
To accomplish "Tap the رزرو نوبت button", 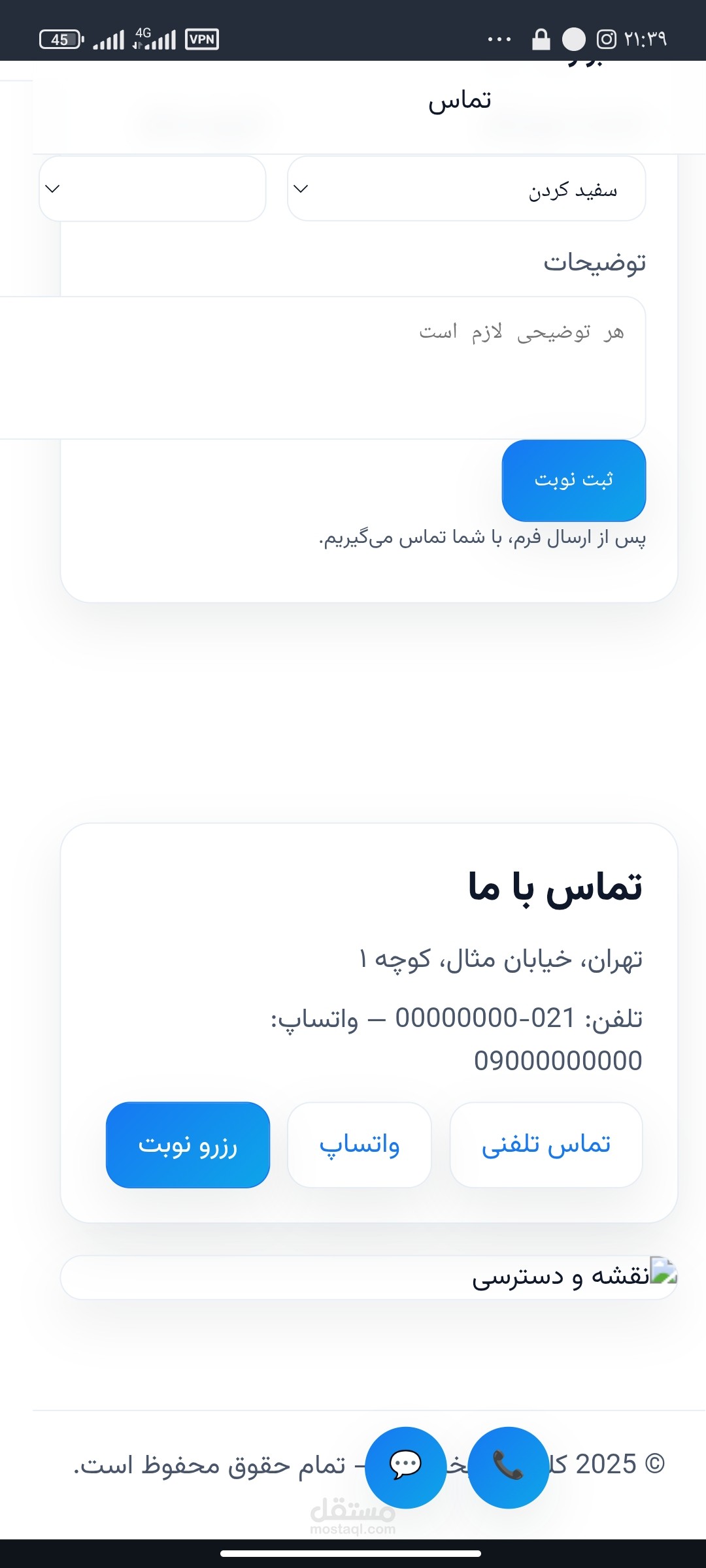I will [x=188, y=1145].
